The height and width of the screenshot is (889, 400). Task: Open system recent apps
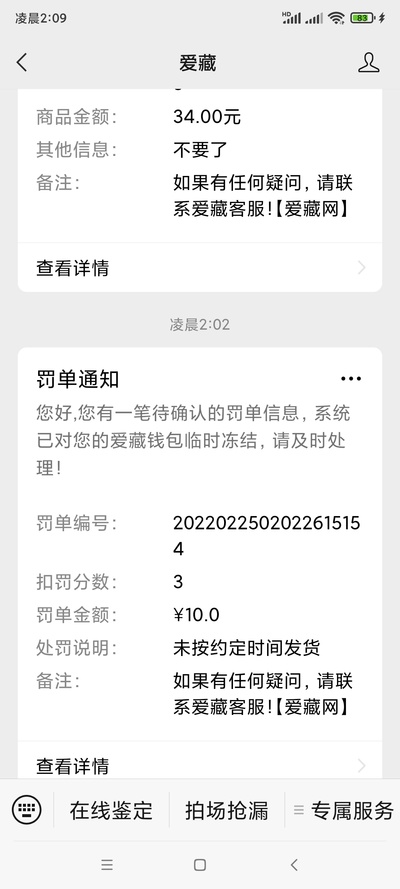point(107,865)
